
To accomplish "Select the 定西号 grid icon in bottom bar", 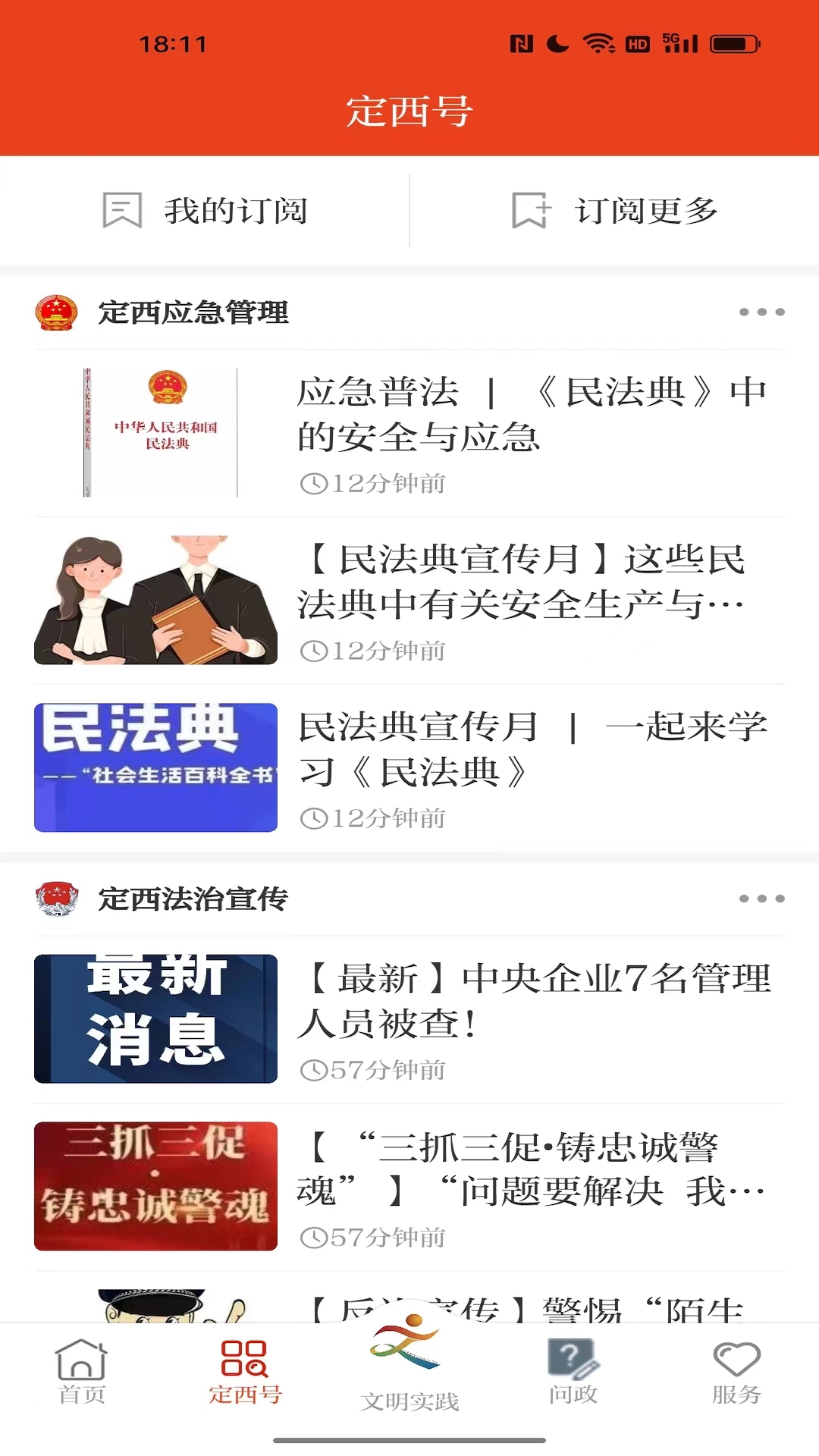I will coord(244,1360).
